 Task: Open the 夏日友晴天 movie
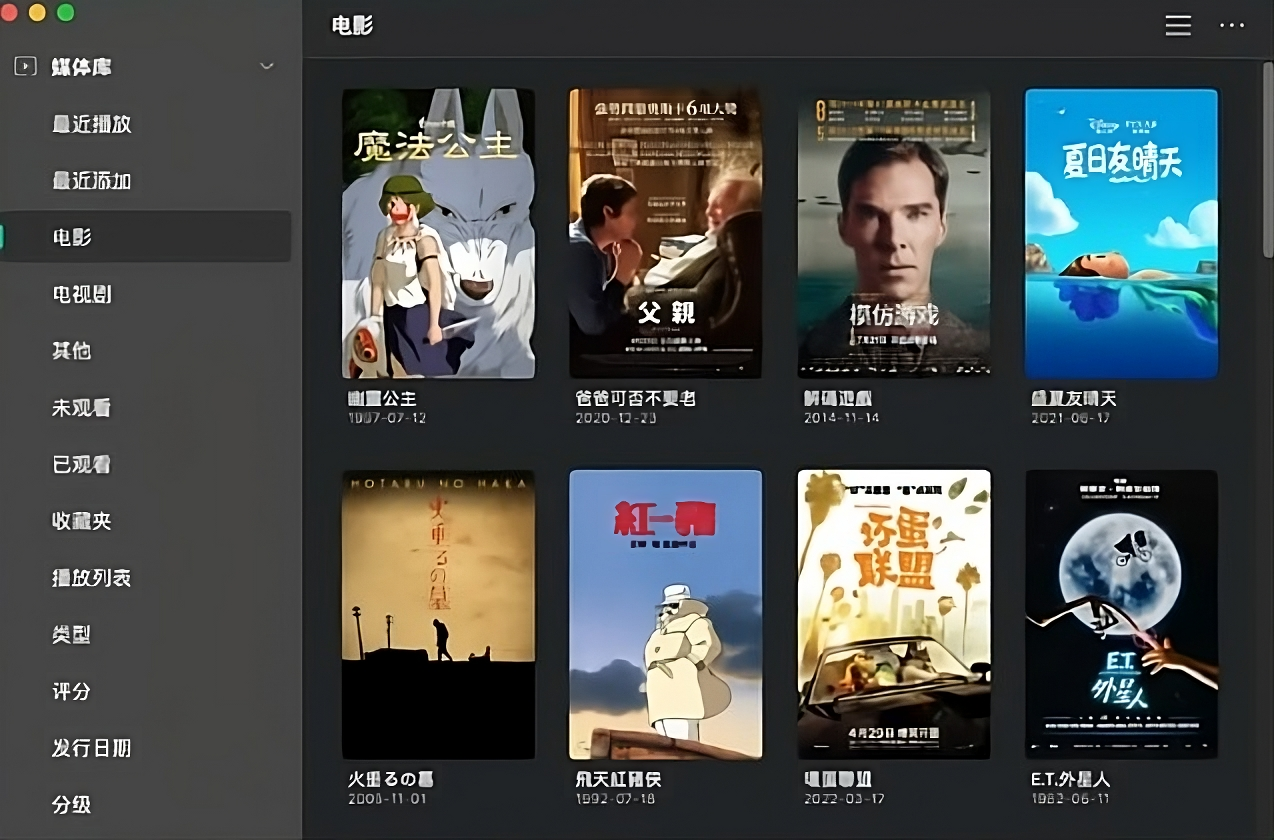(1121, 233)
